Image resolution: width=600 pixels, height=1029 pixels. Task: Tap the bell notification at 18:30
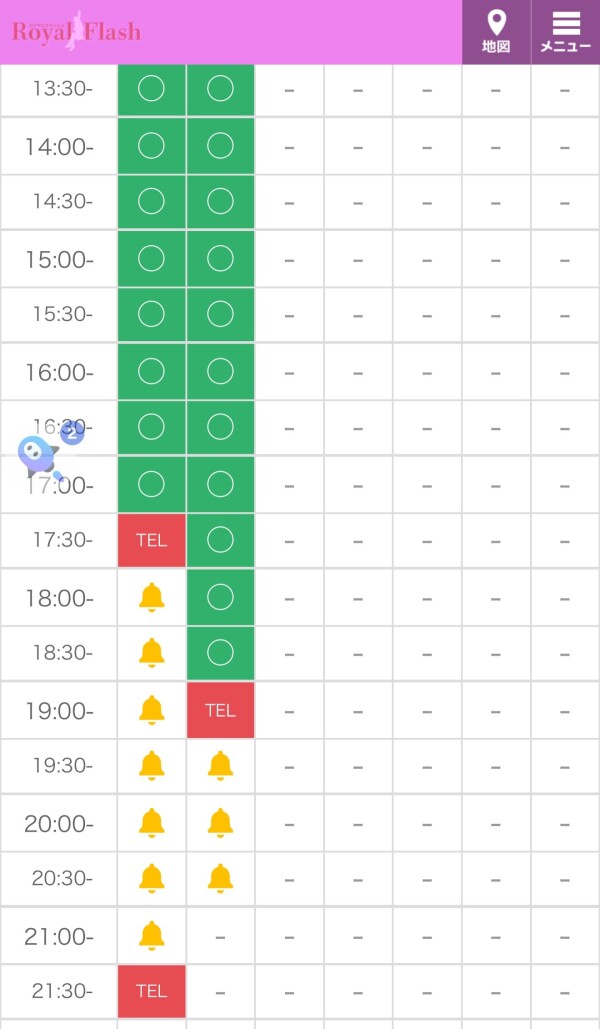point(151,653)
